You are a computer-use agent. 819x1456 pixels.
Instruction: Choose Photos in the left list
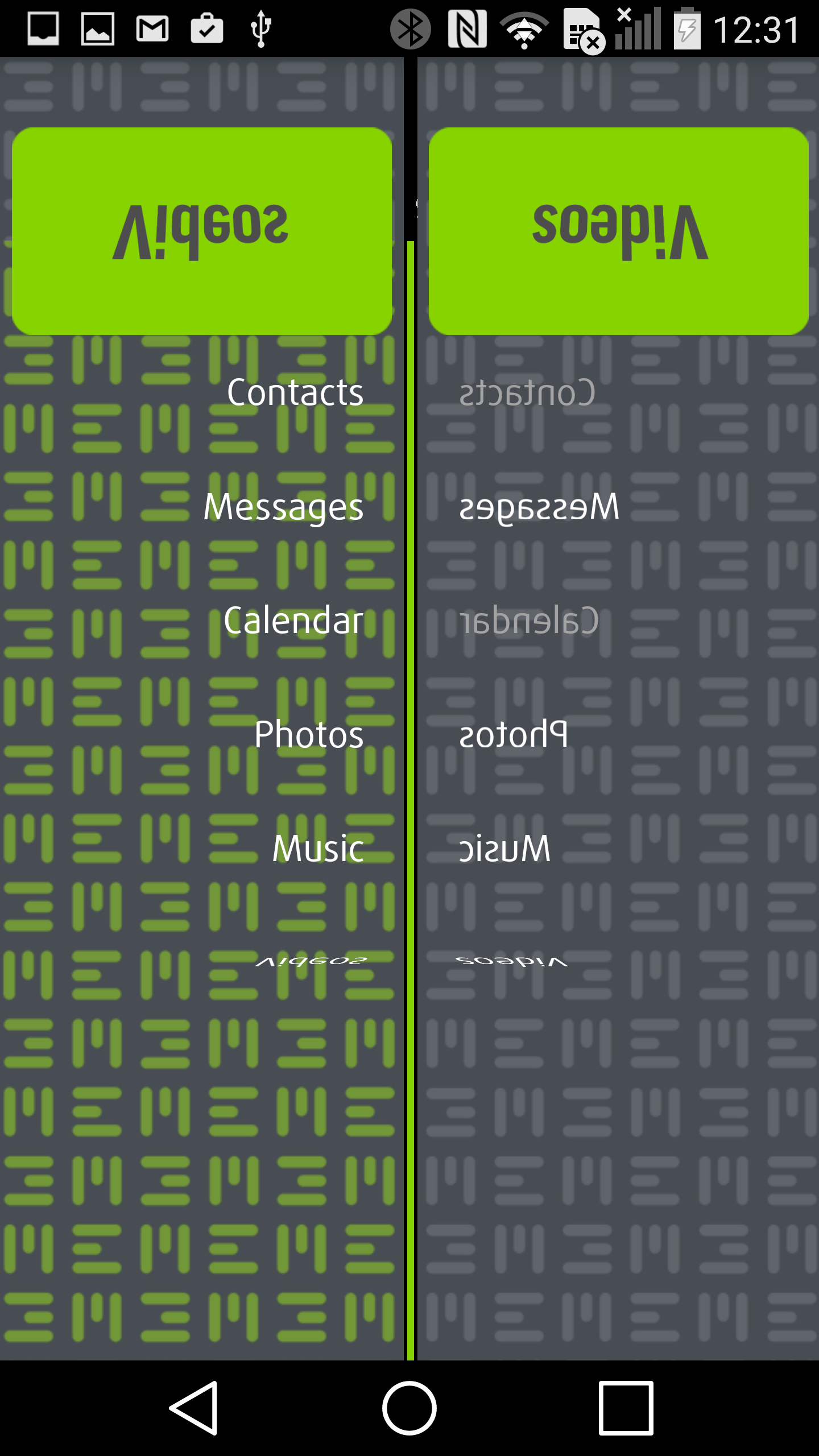(309, 734)
